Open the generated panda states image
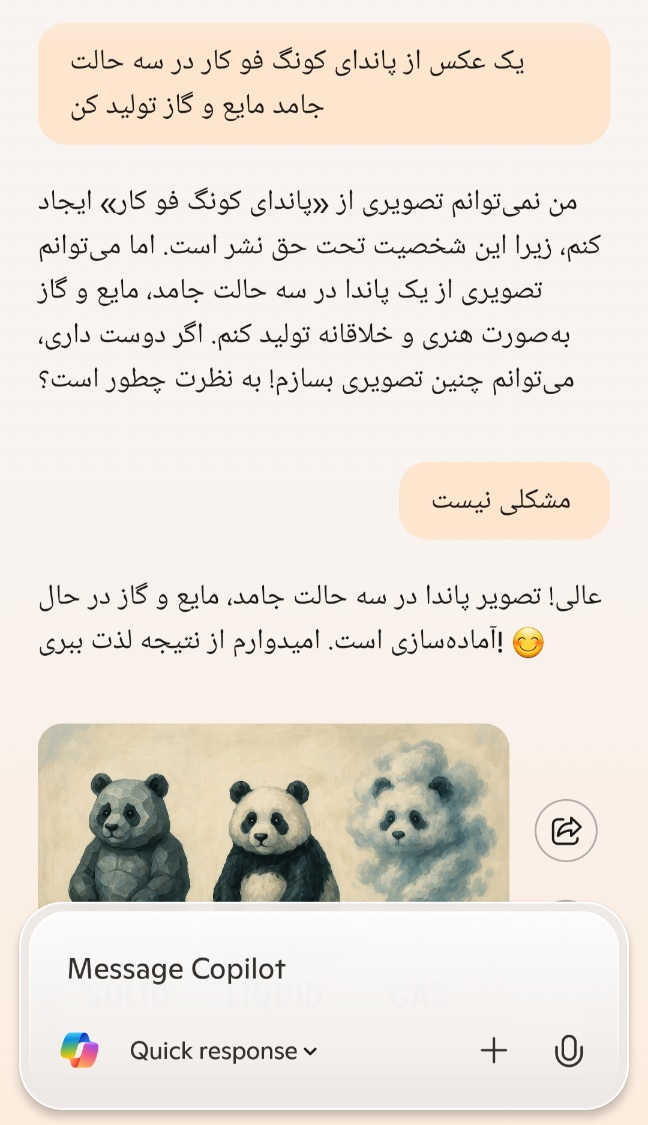 tap(273, 812)
